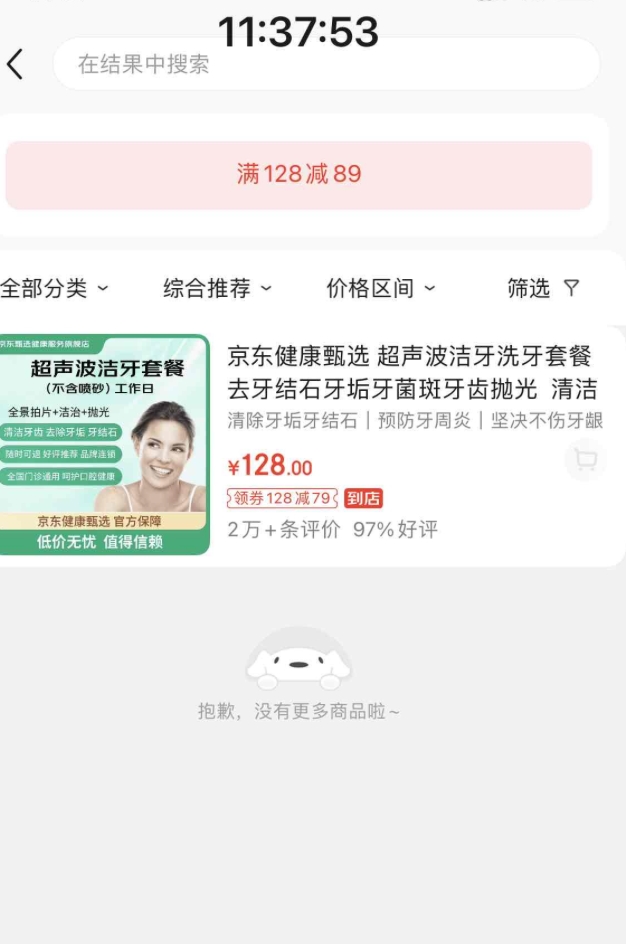
Task: Open the 筛选 filter options
Action: tap(543, 289)
